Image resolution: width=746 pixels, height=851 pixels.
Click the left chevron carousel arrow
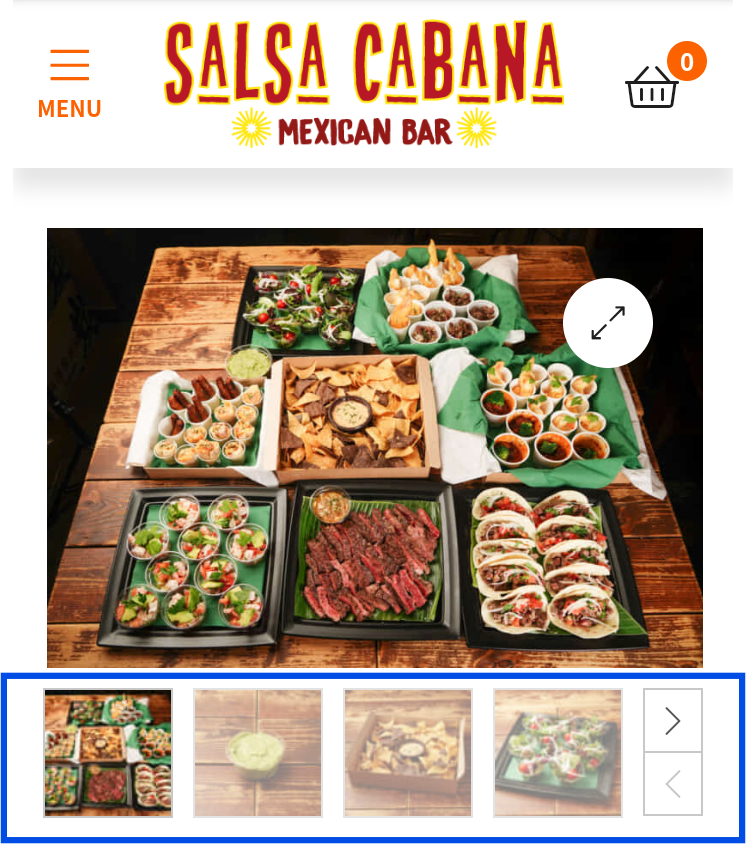click(x=672, y=783)
